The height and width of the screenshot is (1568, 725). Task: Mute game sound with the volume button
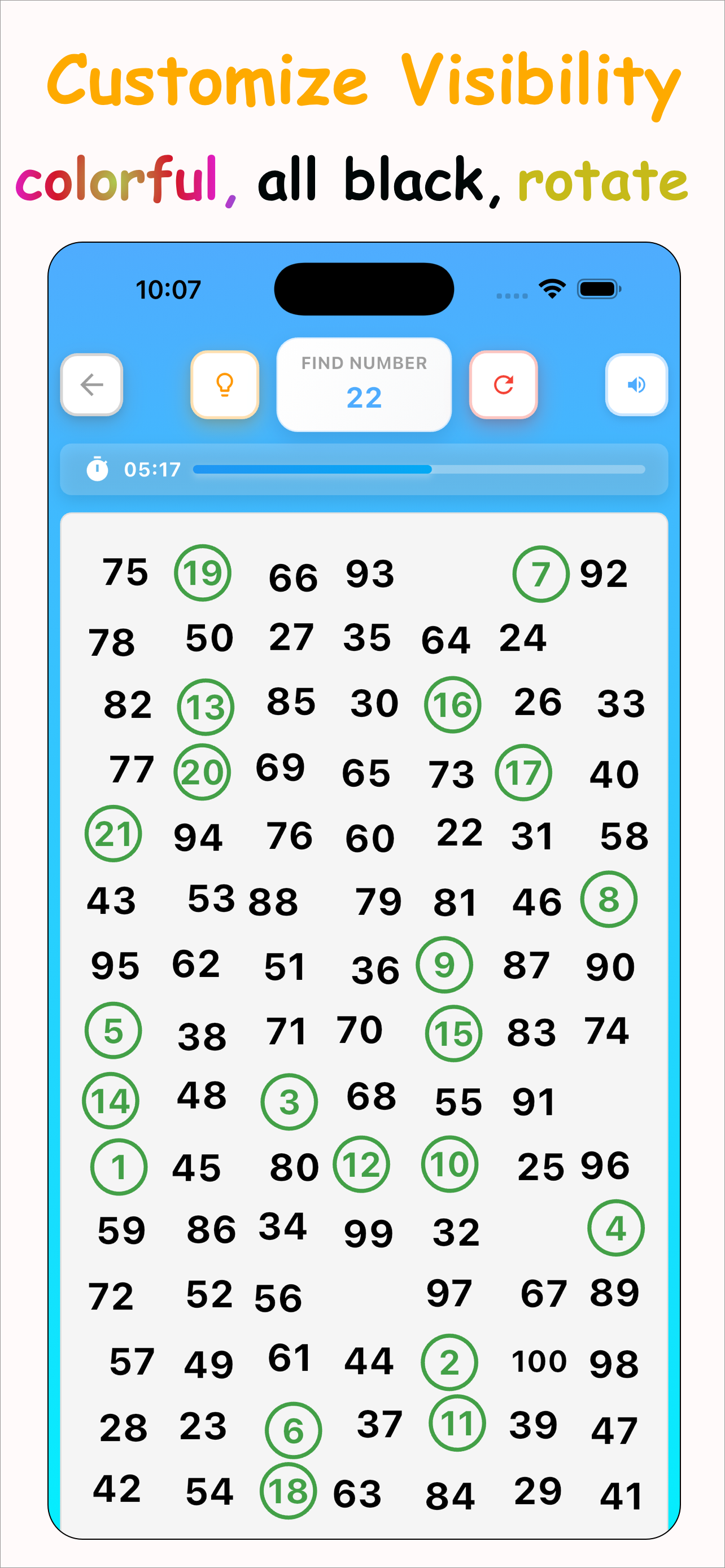636,384
